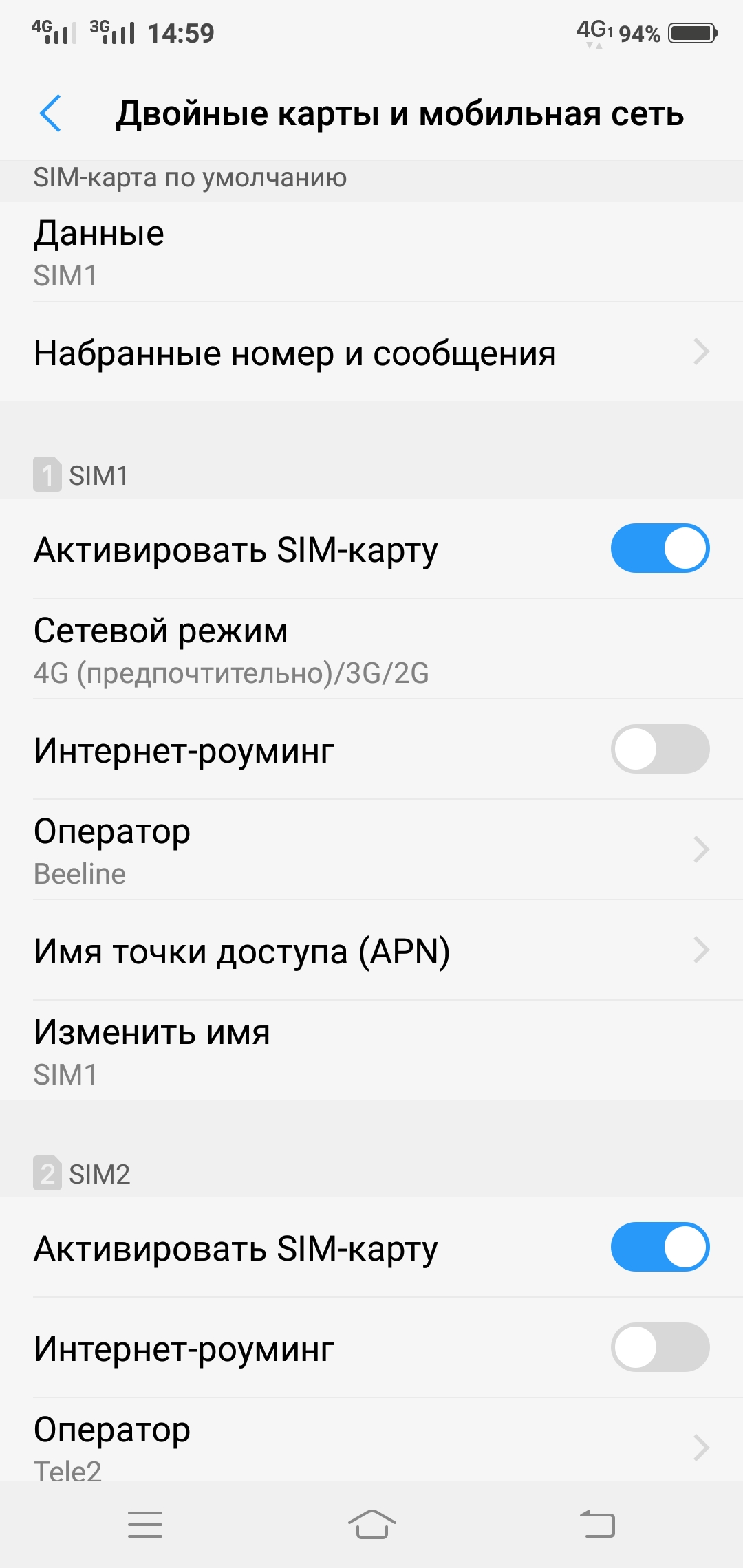Toggle Активировать SIM-карту for SIM1

tap(659, 549)
